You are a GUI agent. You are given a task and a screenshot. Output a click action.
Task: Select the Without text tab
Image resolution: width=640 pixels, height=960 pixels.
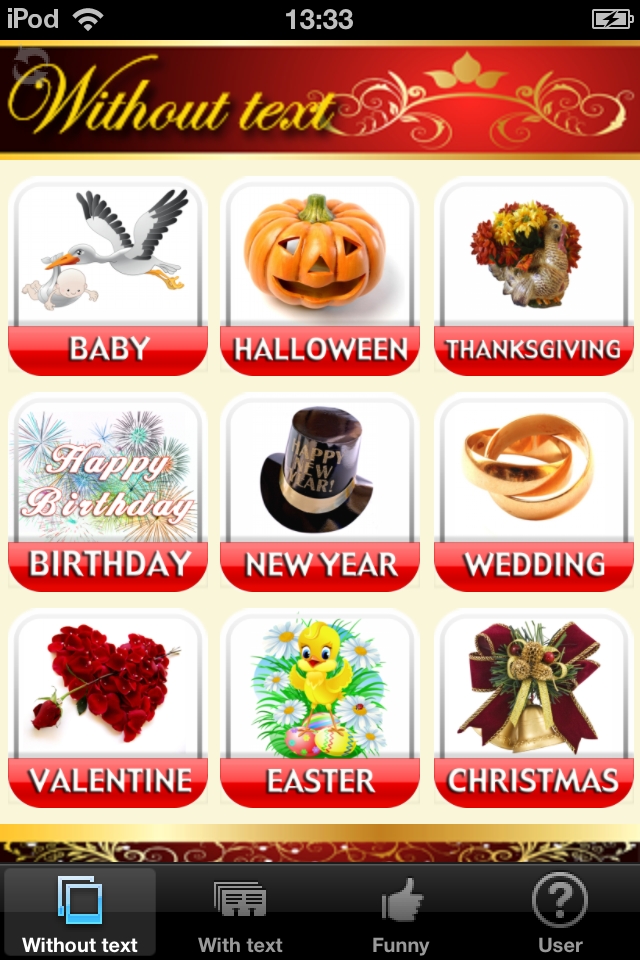pos(80,914)
